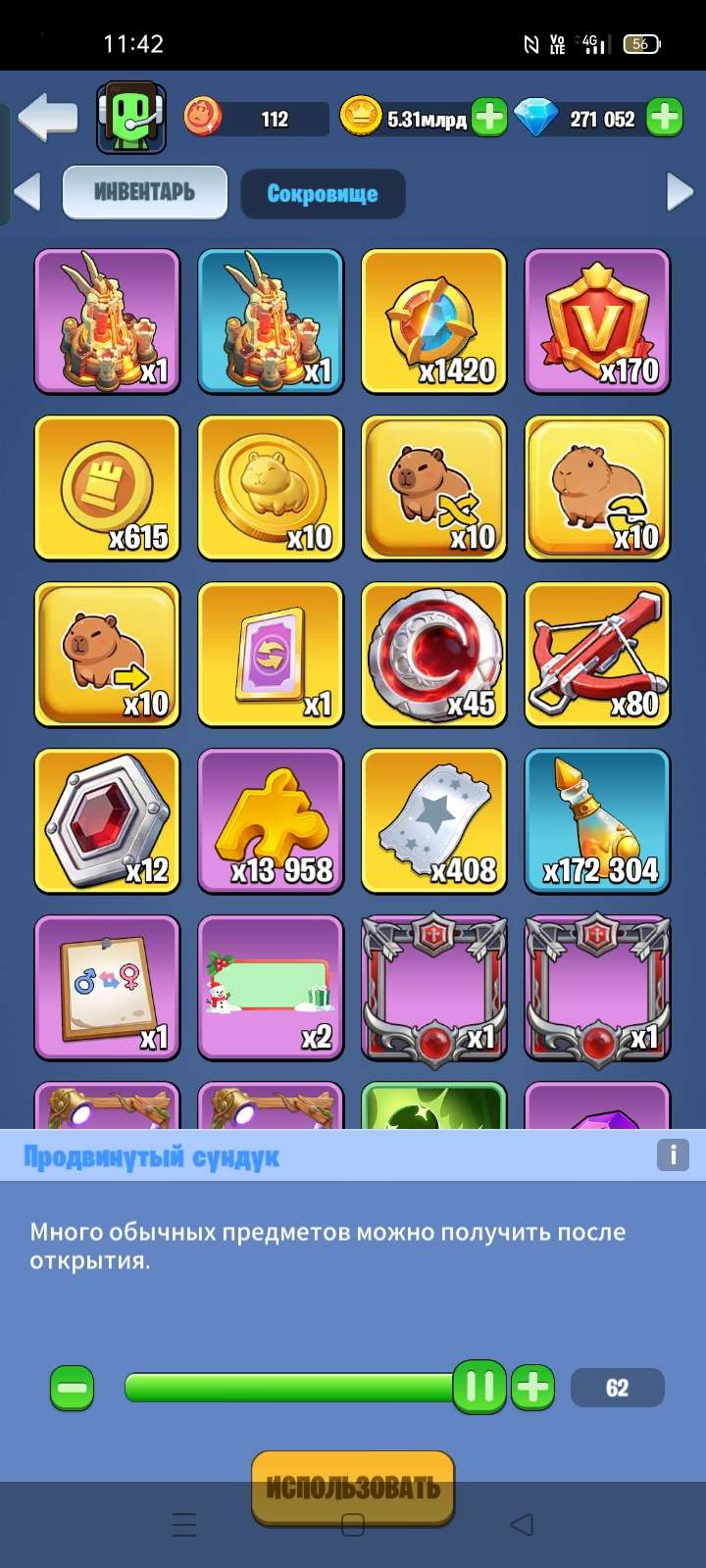Open the purple card-flip item x1
Image resolution: width=706 pixels, height=1568 pixels.
point(271,654)
